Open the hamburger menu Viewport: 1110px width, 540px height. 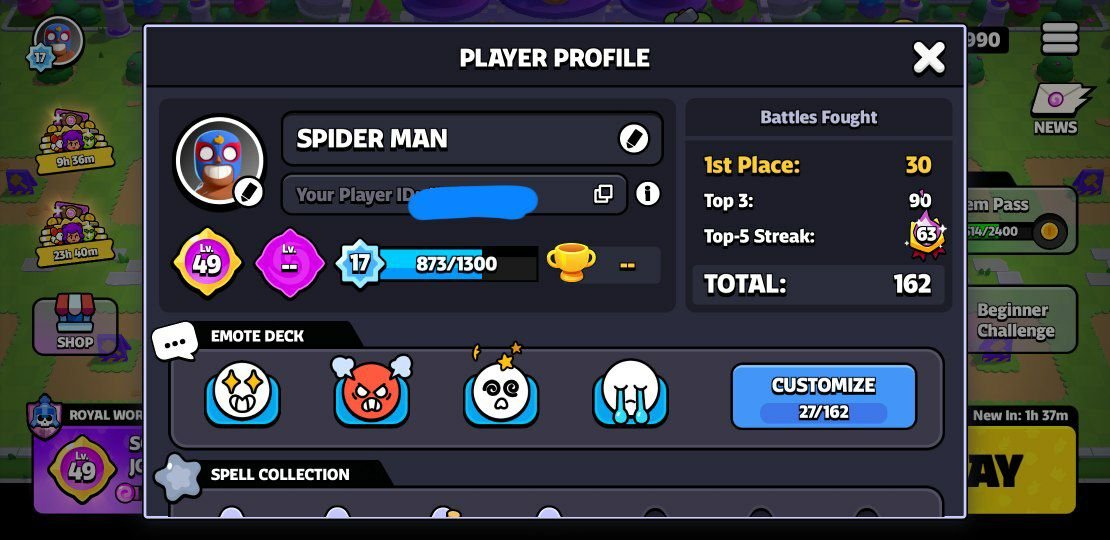pos(1059,38)
